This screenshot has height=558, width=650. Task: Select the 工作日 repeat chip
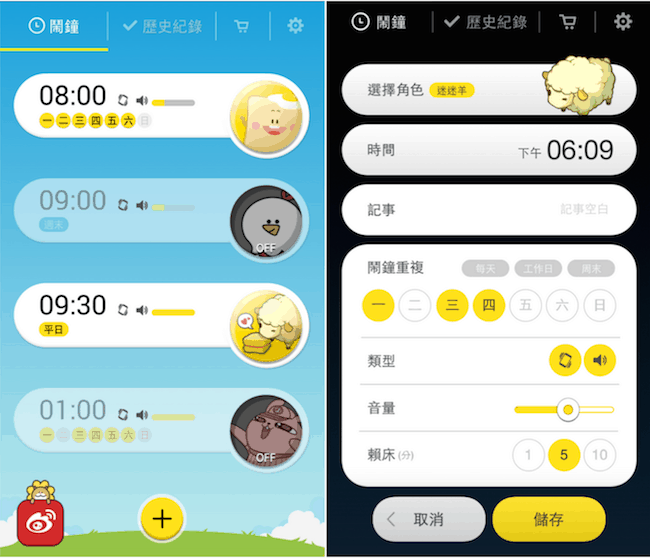(x=538, y=268)
